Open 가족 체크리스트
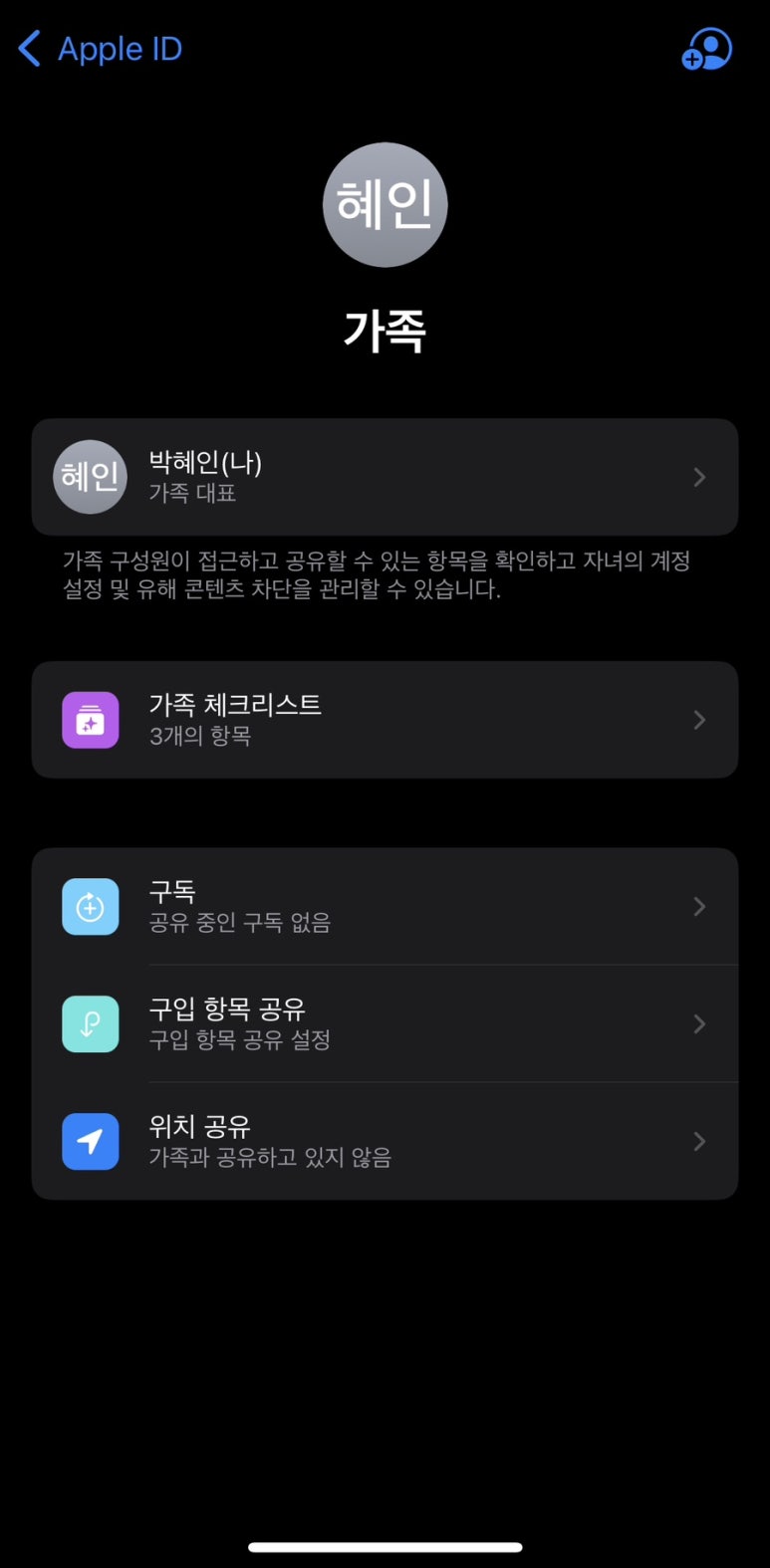 (385, 720)
